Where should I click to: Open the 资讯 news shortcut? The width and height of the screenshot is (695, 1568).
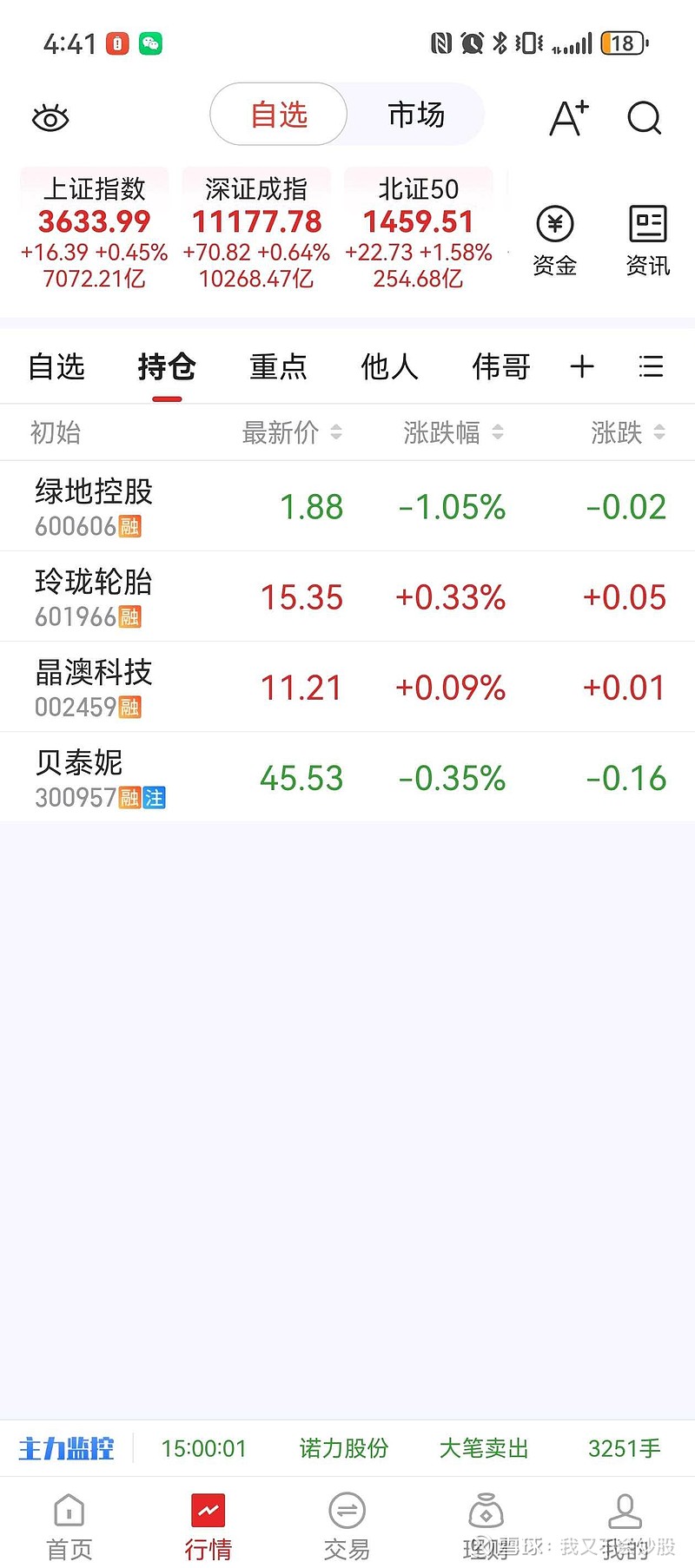point(648,241)
